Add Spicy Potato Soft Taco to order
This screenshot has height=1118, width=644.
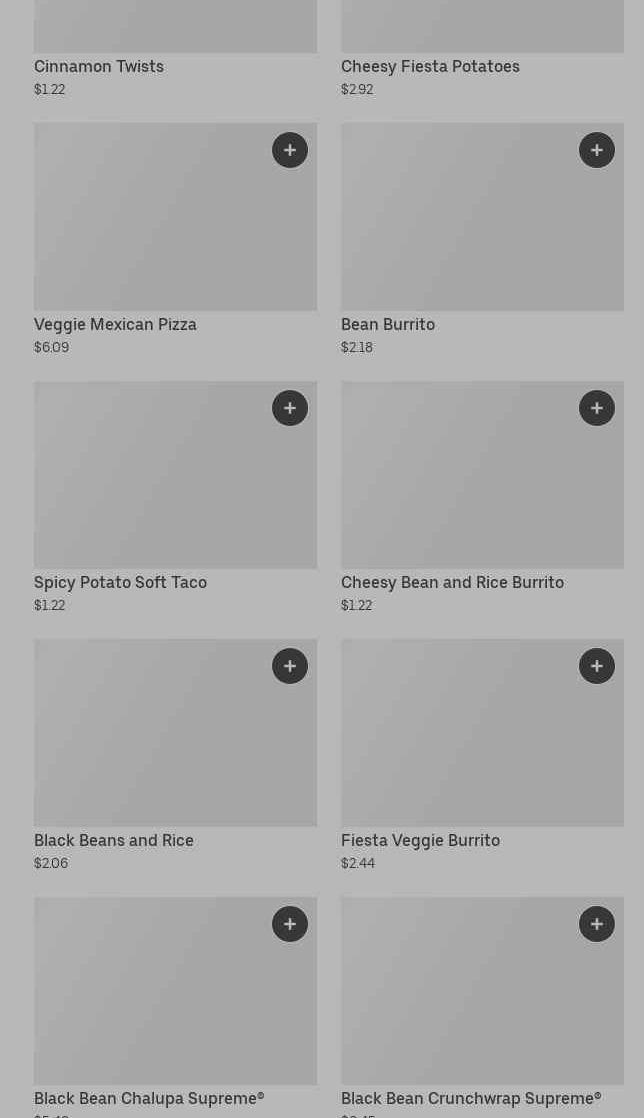290,408
